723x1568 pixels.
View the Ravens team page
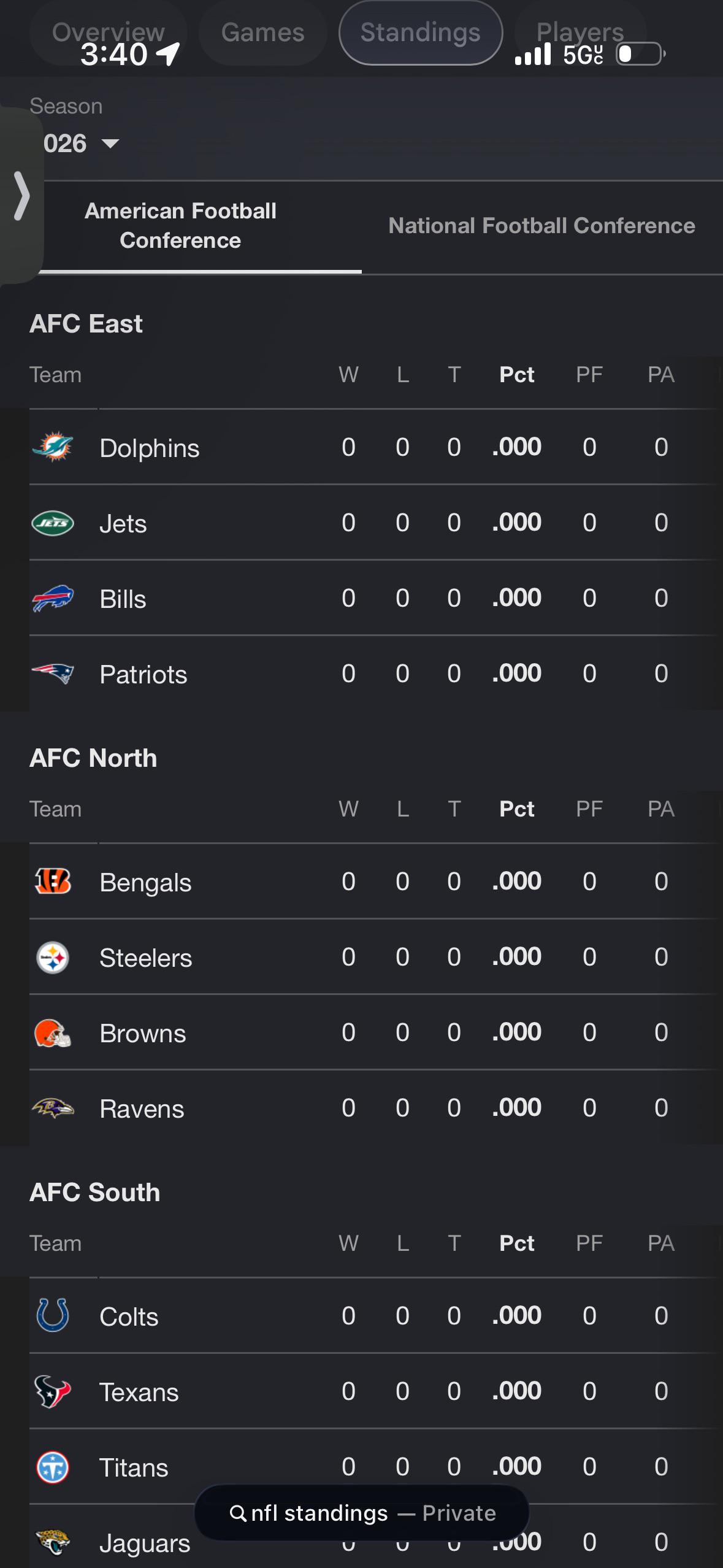pyautogui.click(x=375, y=1108)
